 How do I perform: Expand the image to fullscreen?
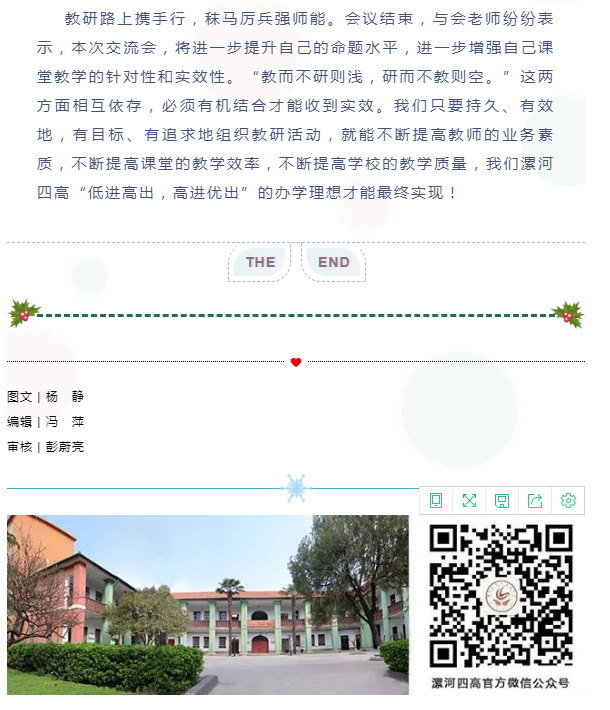pyautogui.click(x=469, y=501)
